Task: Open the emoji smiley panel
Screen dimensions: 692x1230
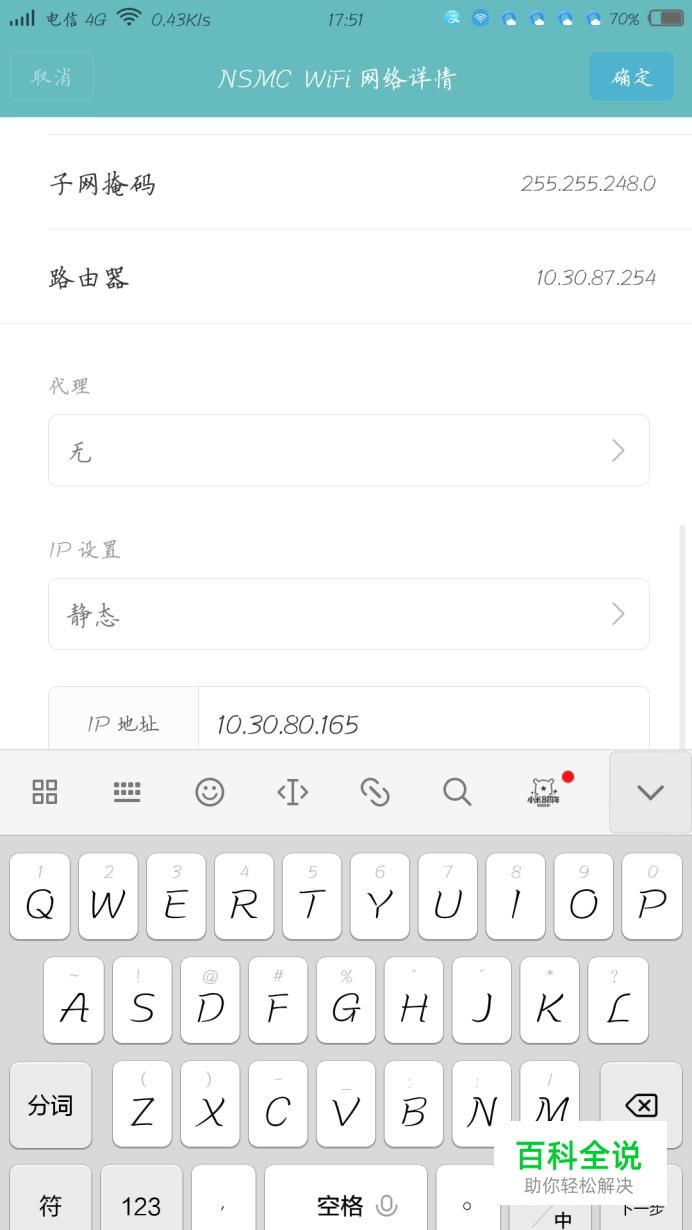Action: click(210, 792)
